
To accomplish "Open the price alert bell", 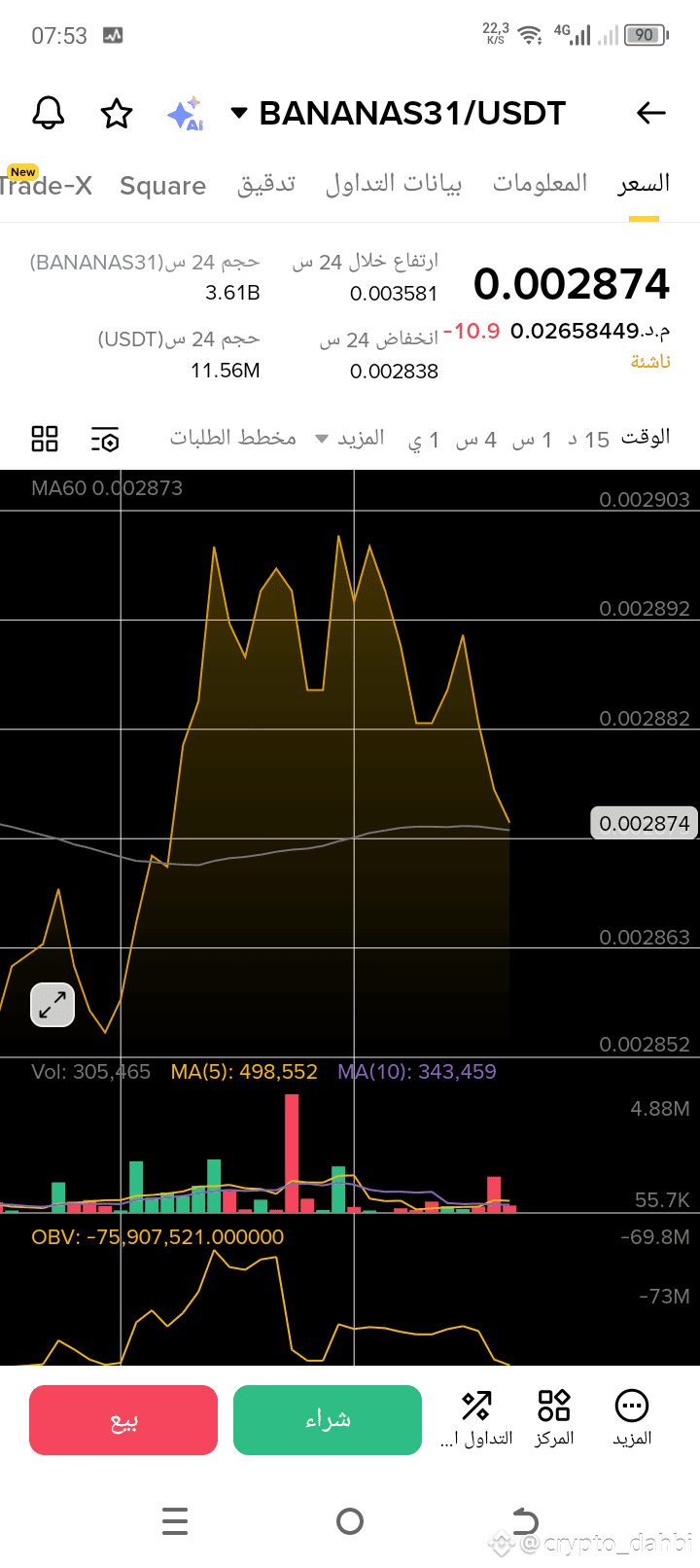I will coord(49,114).
